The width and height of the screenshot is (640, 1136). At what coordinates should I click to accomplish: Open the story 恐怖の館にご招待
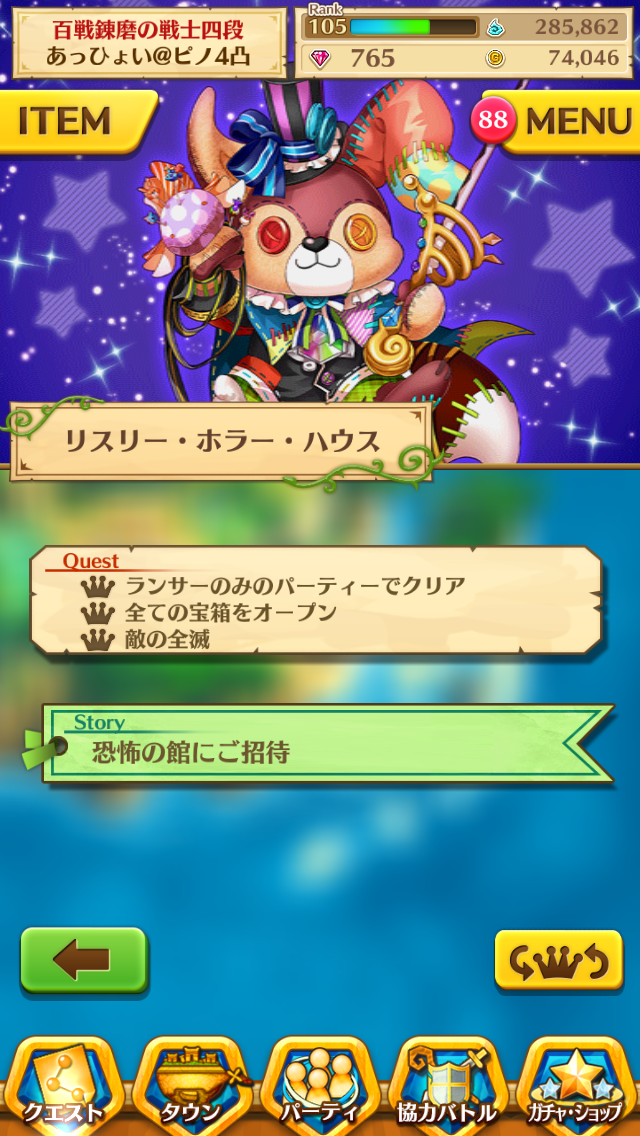pos(320,746)
